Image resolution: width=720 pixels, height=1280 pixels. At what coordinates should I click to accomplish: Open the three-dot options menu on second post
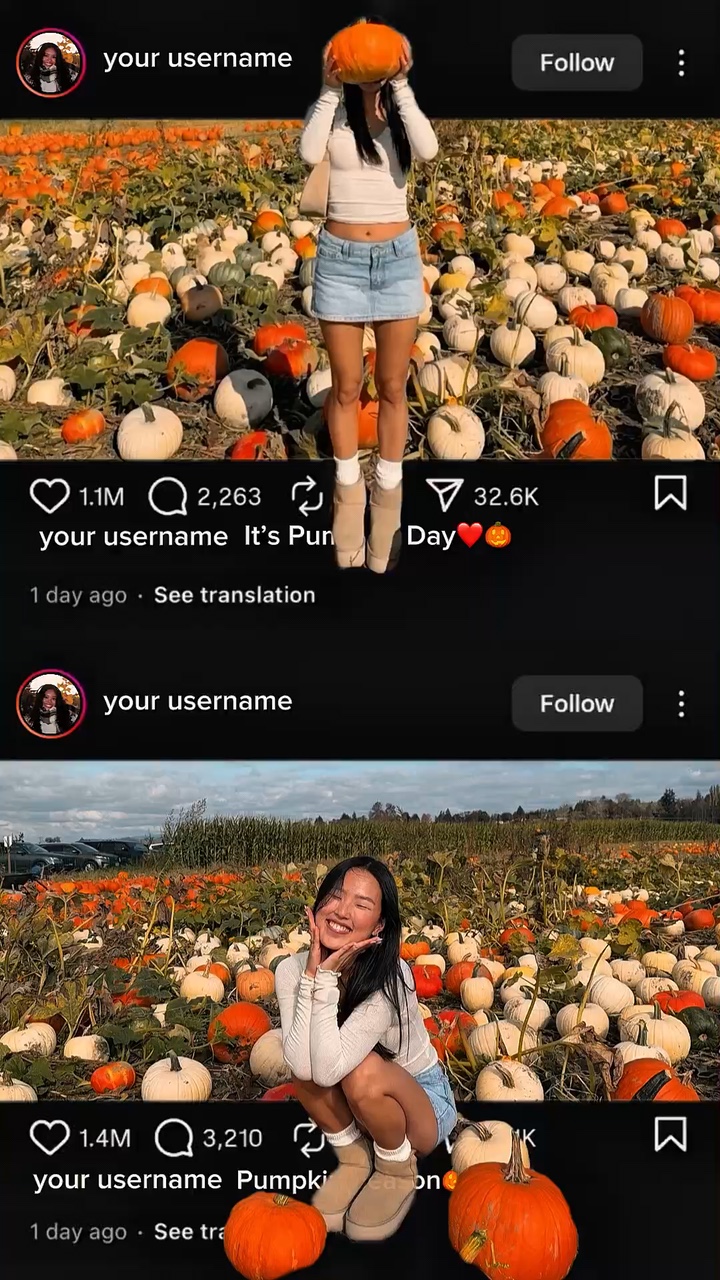[681, 703]
